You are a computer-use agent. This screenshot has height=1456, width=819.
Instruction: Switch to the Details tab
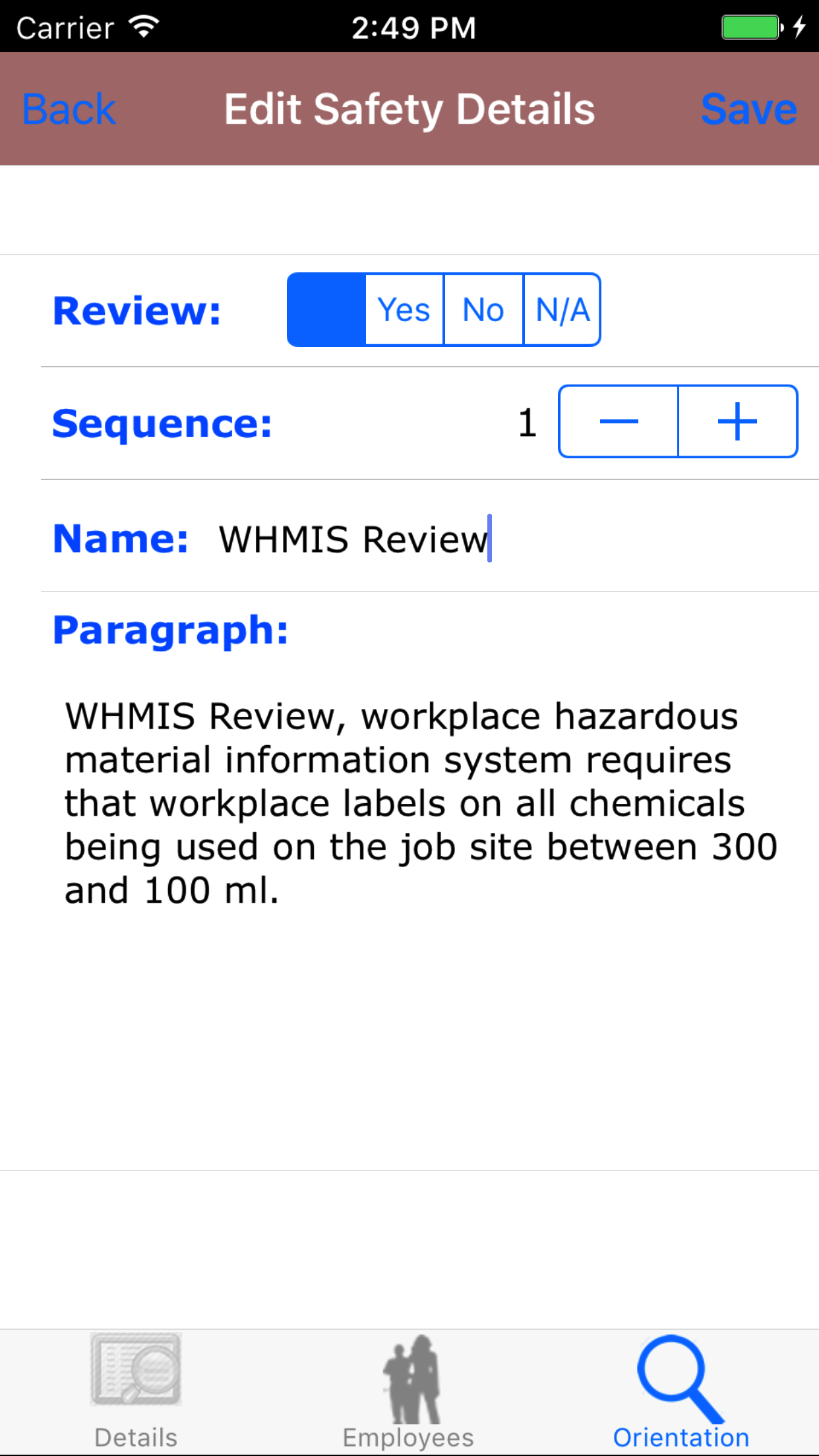136,1391
